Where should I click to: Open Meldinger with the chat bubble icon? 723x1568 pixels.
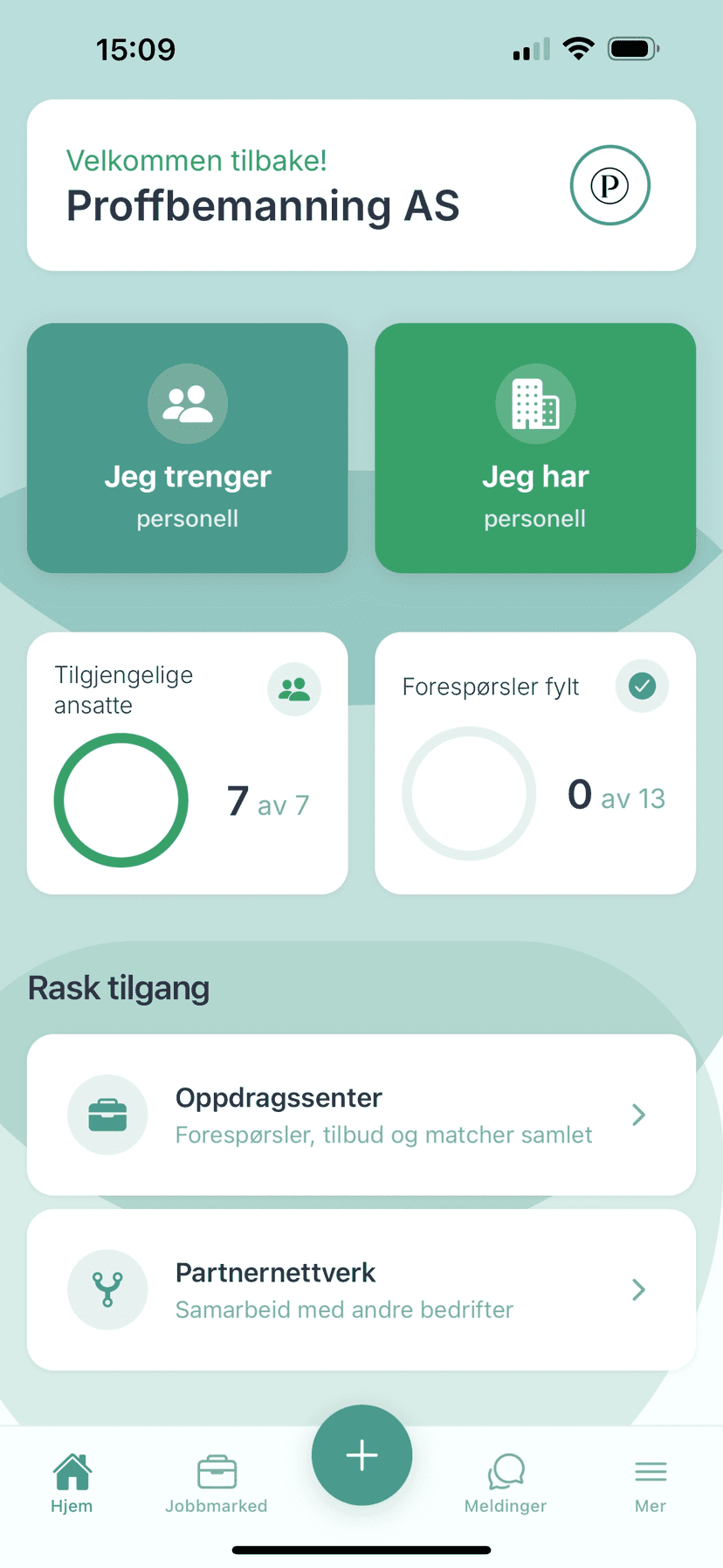pos(506,1473)
